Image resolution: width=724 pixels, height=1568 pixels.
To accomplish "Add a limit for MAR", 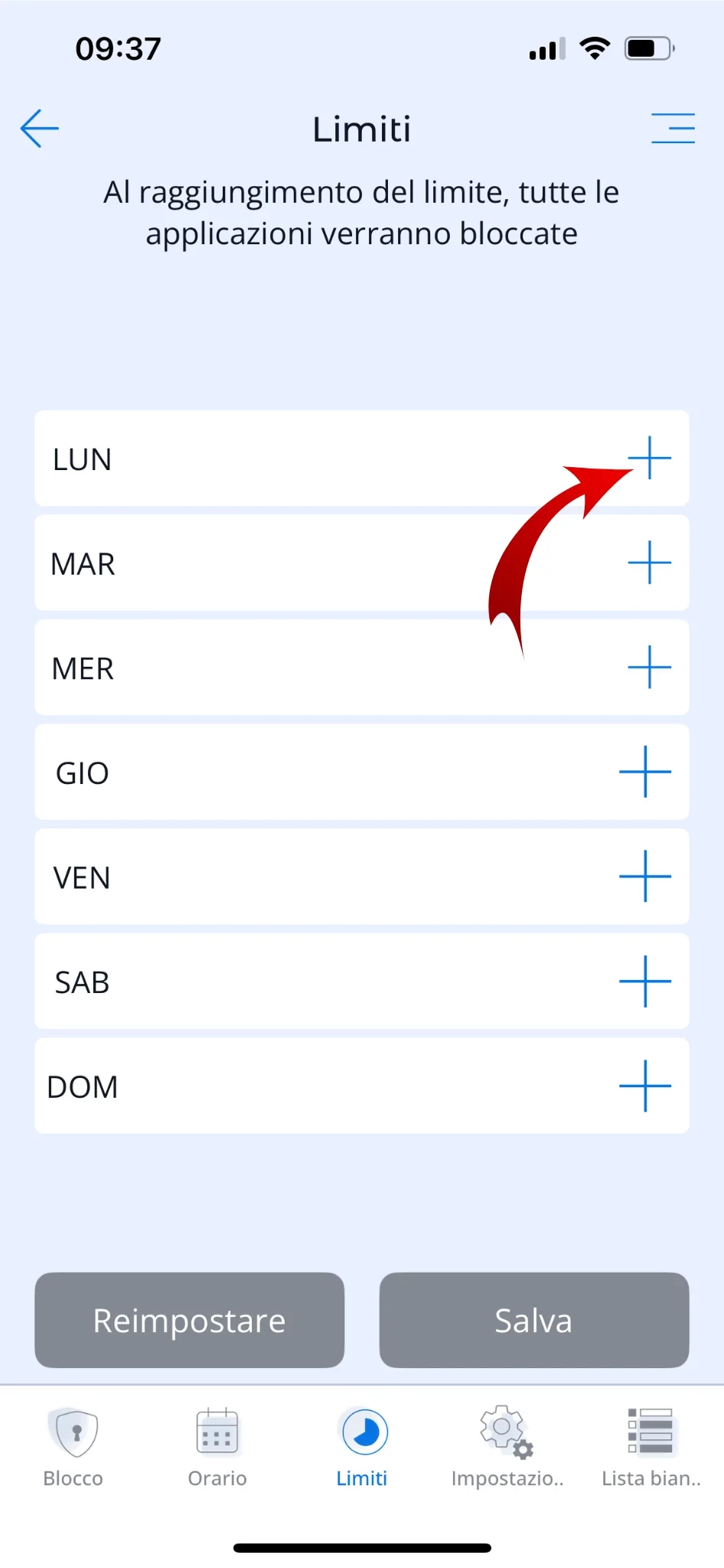I will point(649,563).
